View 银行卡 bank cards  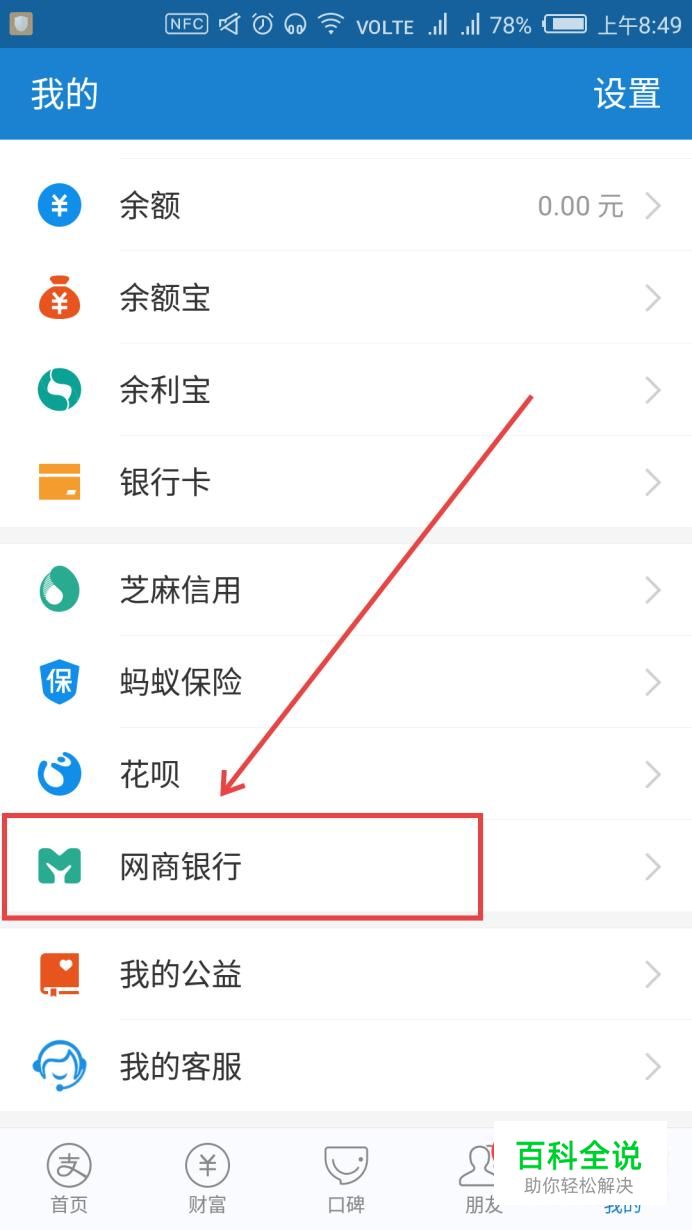346,482
